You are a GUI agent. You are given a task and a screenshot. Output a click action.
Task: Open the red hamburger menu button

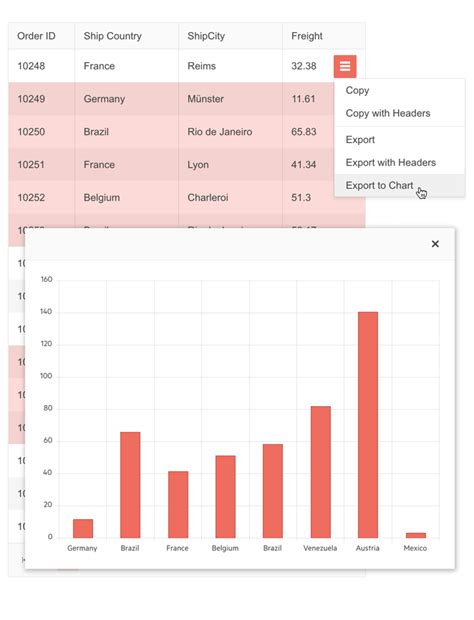[345, 66]
